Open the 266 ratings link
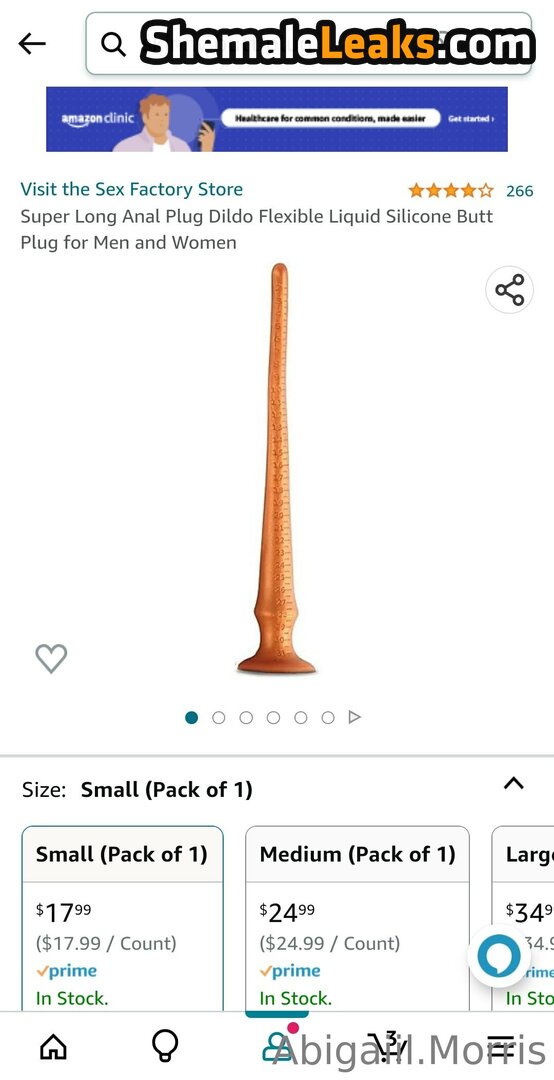 coord(520,191)
